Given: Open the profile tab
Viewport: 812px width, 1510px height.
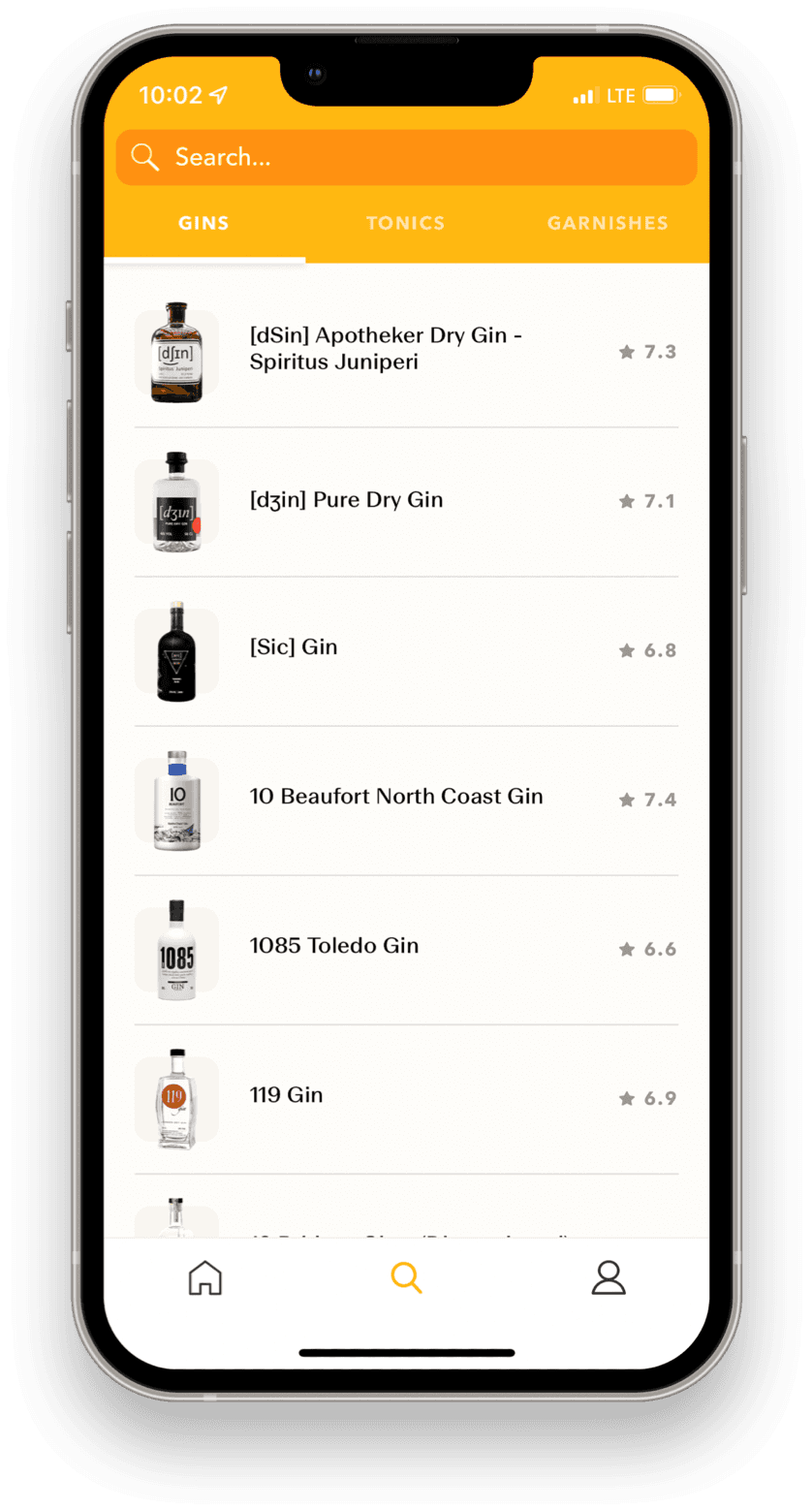Looking at the screenshot, I should (x=609, y=1278).
